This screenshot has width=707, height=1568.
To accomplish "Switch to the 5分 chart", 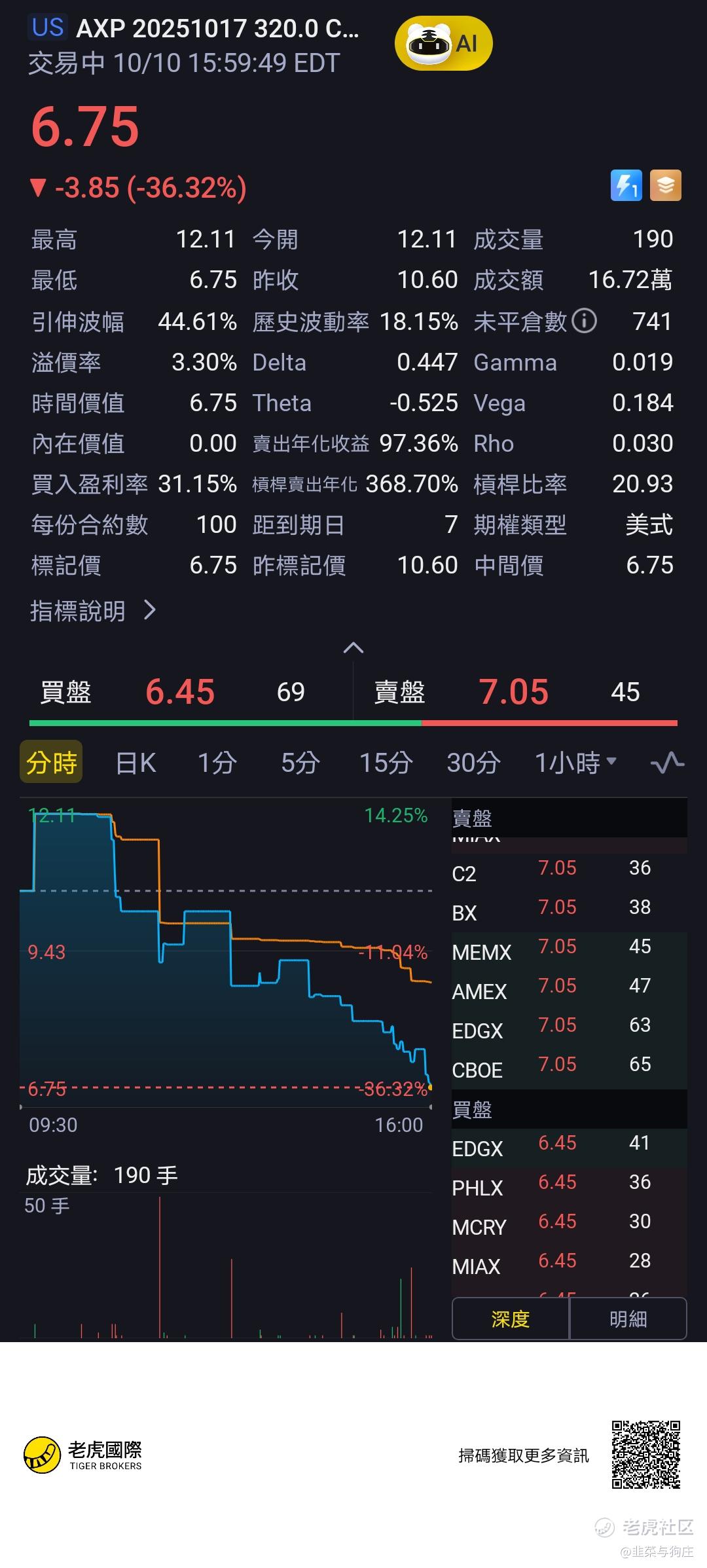I will [300, 763].
